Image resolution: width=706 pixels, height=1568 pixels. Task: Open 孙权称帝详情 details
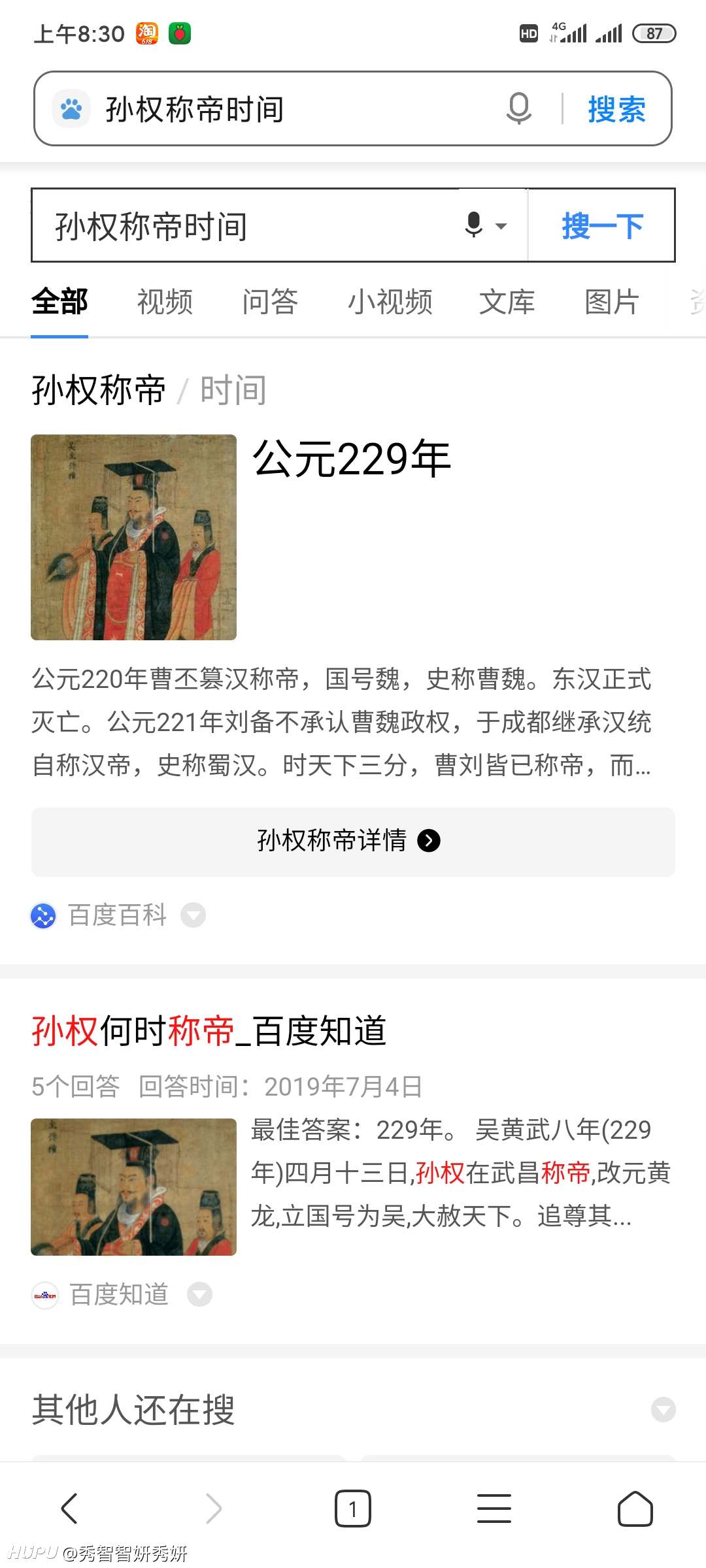[x=353, y=841]
